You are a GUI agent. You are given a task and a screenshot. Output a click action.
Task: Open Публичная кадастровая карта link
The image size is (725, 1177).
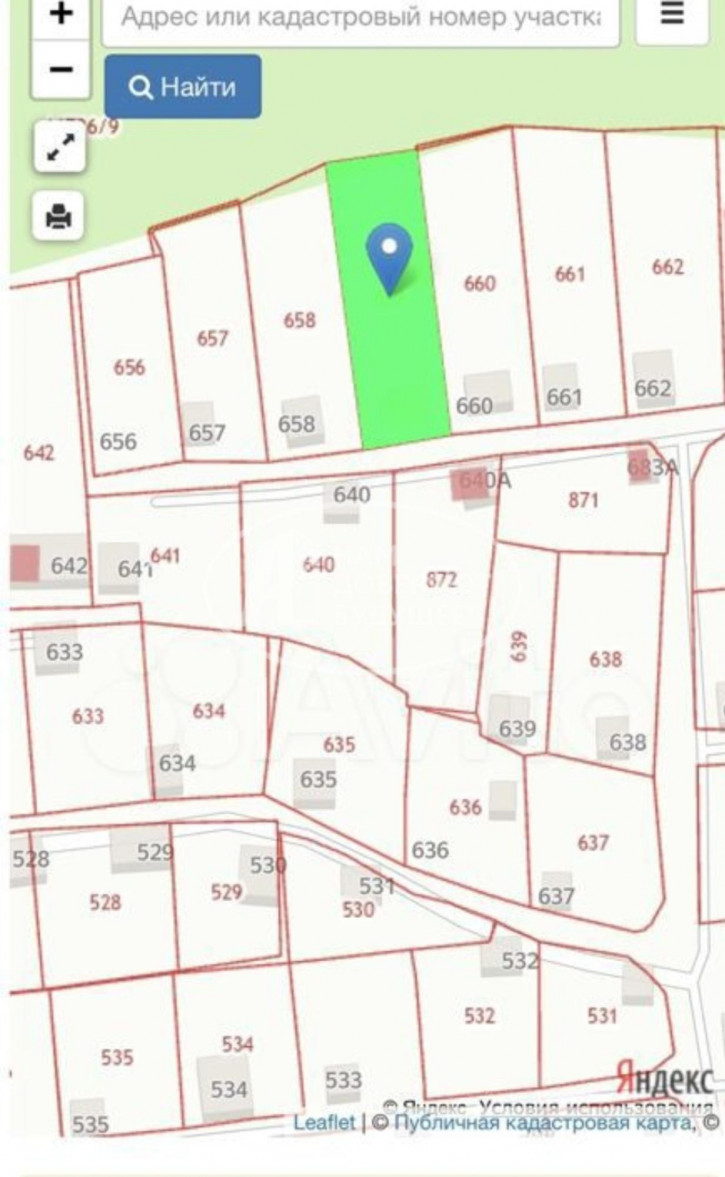540,1123
